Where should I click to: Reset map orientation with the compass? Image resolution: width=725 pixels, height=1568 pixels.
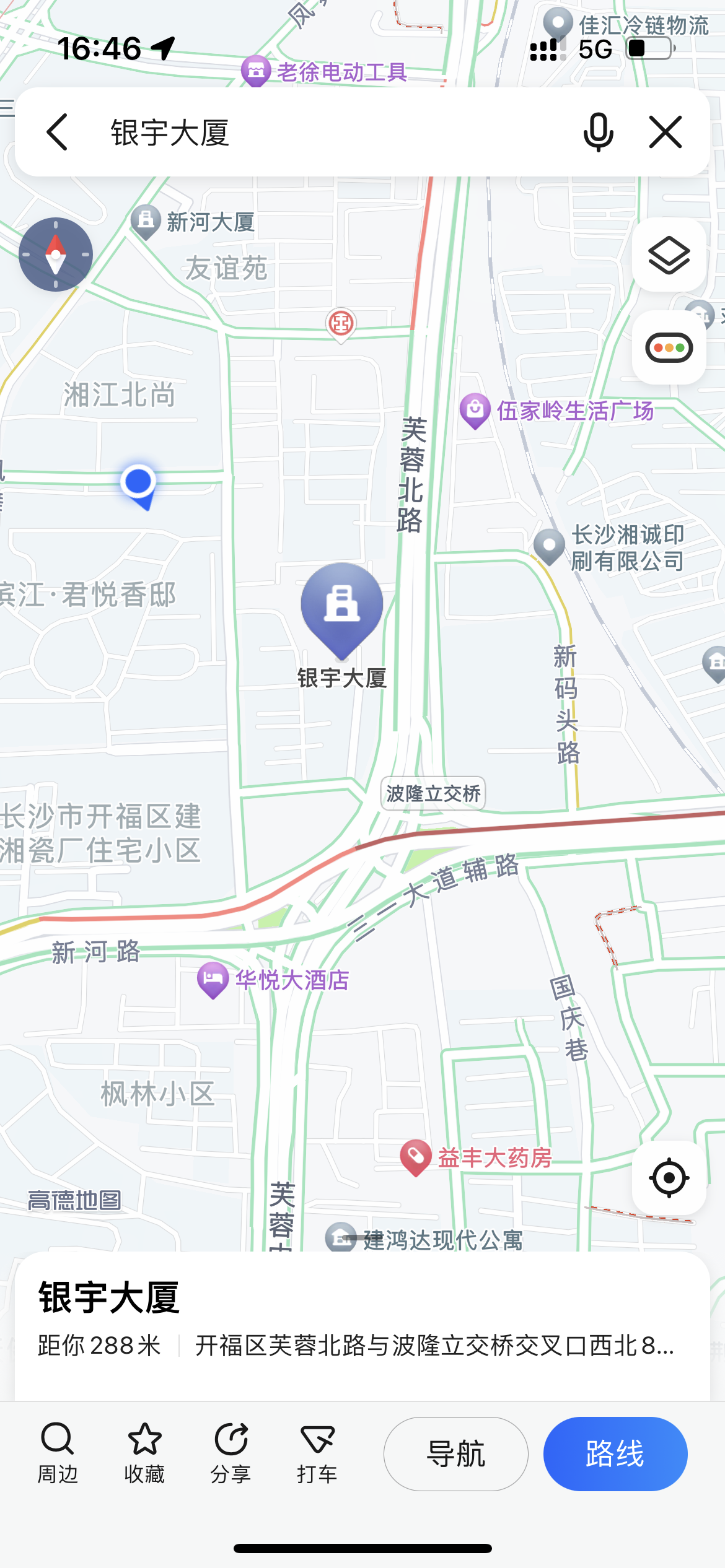tap(56, 255)
